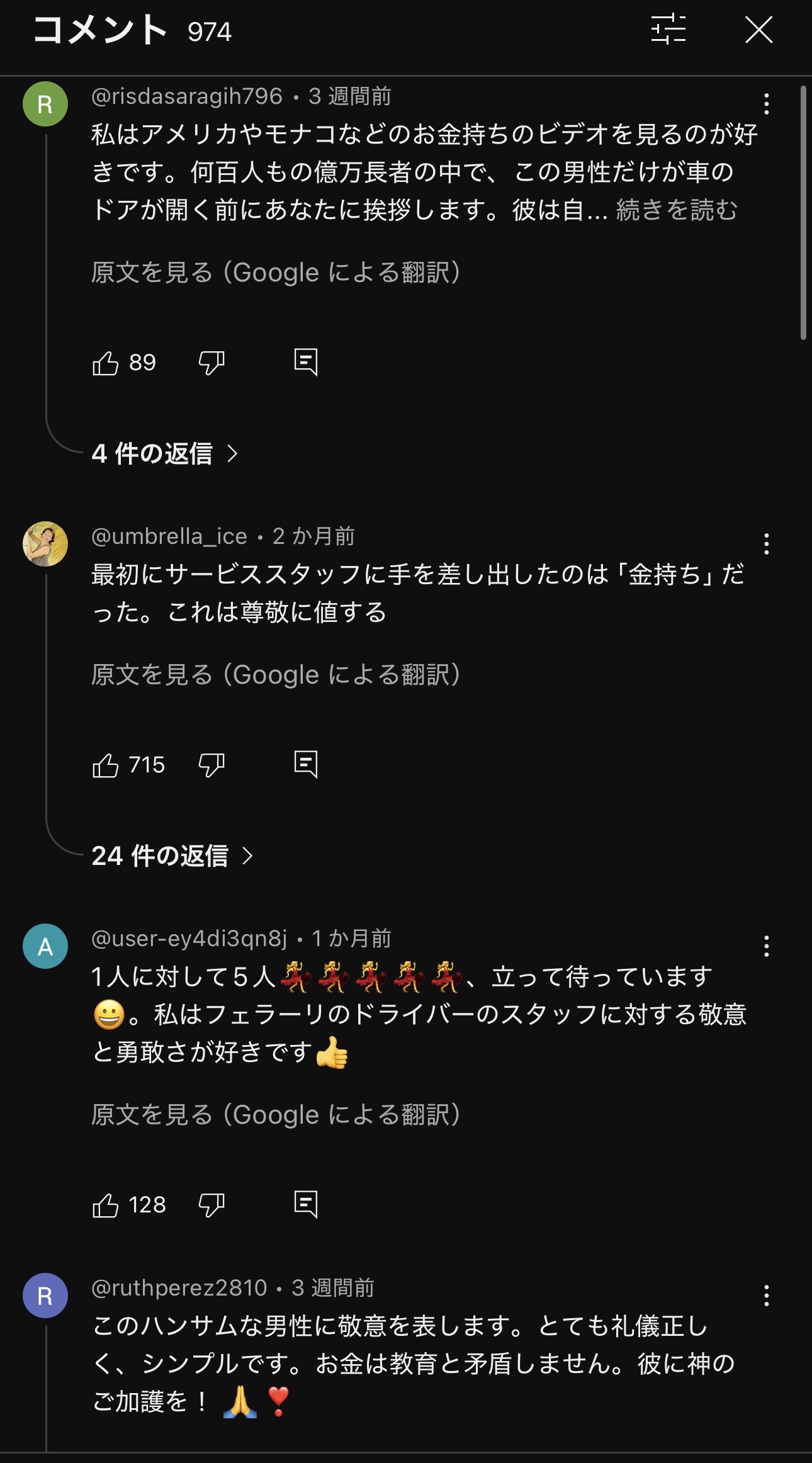Like the comment with 128 likes
Screen dimensions: 812x1463
tap(106, 1205)
